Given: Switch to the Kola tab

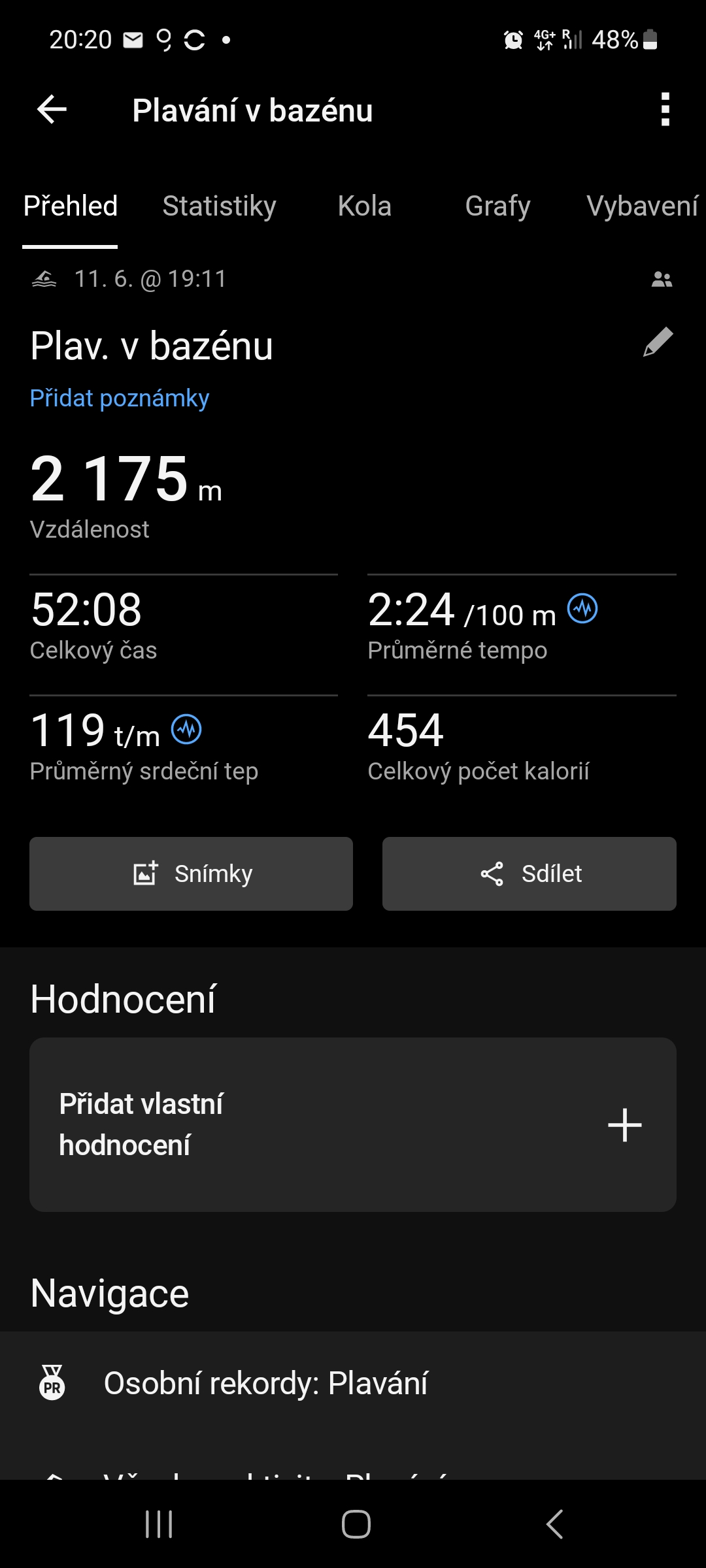Looking at the screenshot, I should click(x=364, y=206).
